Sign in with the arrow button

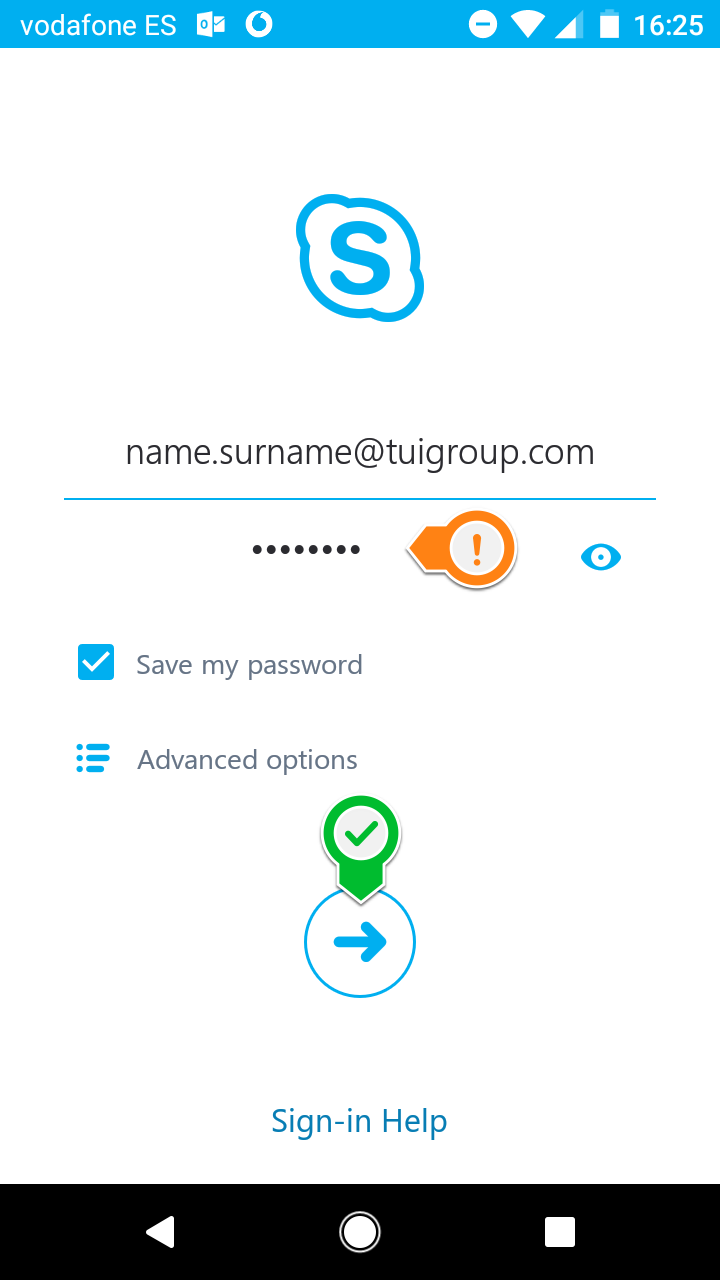(x=360, y=942)
